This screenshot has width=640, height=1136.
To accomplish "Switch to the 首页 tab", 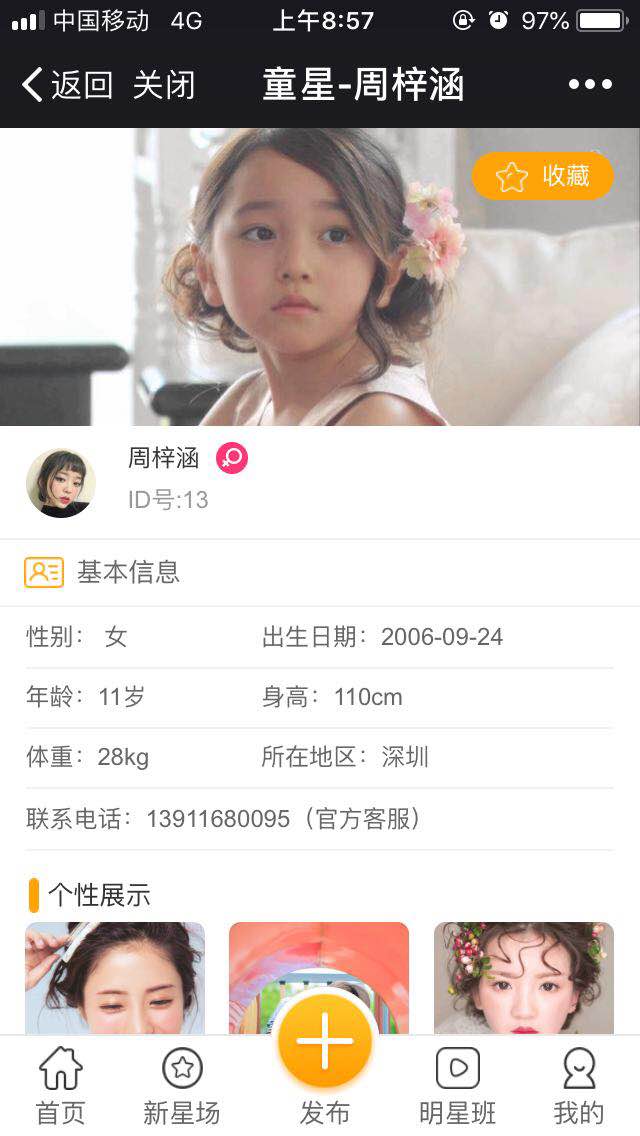I will 61,1086.
